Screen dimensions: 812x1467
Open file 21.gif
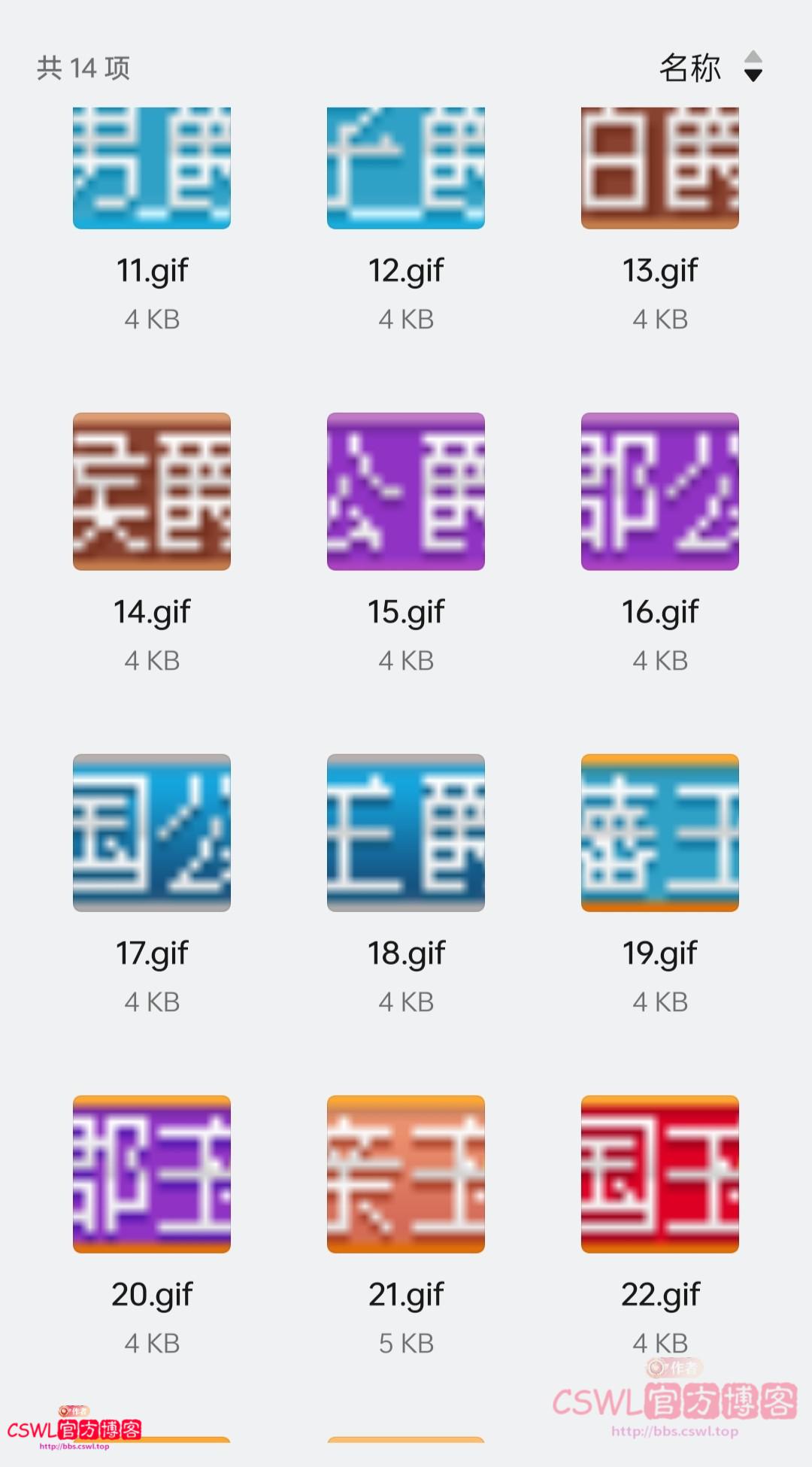[406, 1175]
